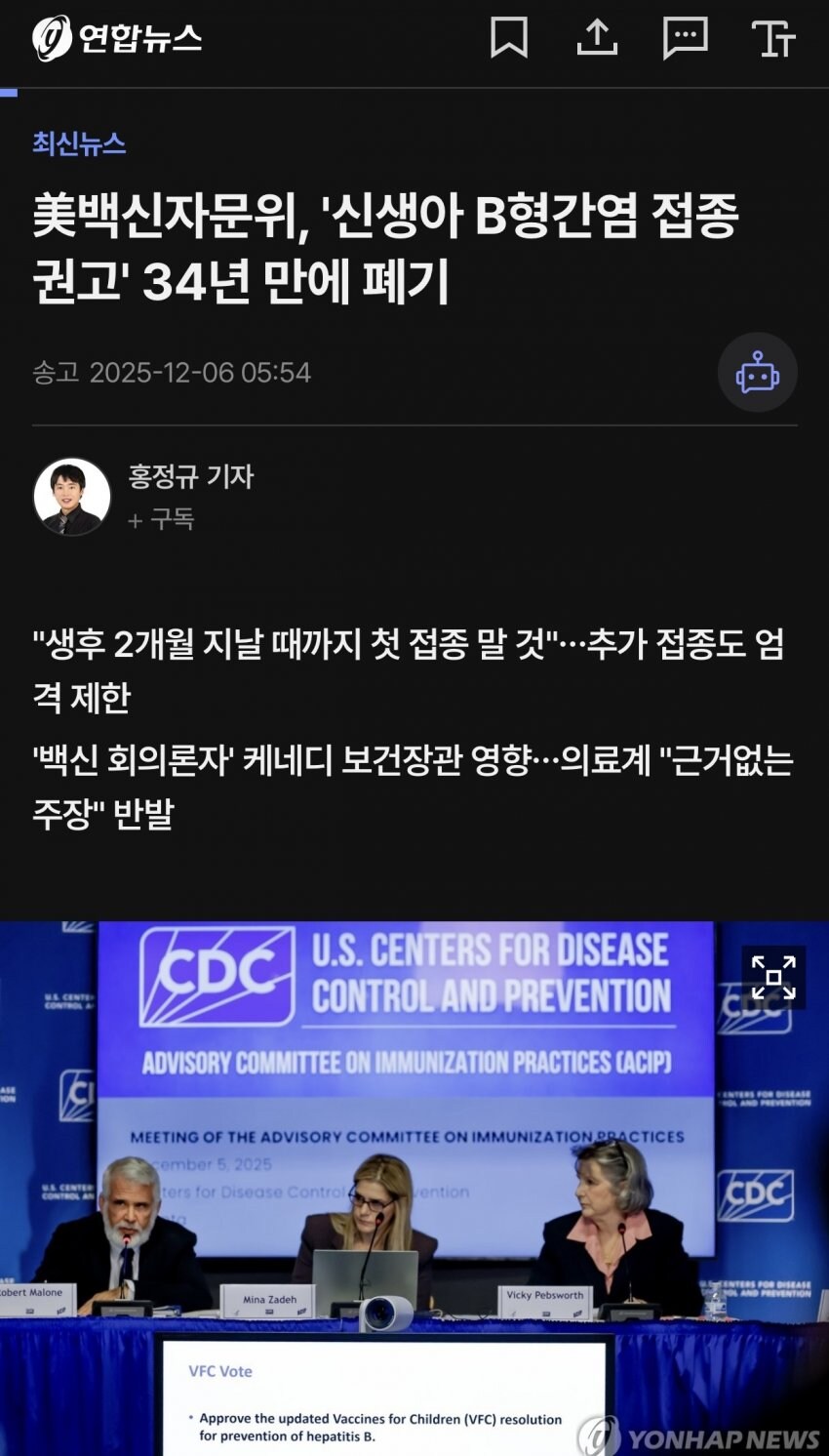The image size is (829, 1456).
Task: Select the subheading about 생후 2개월 접종
Action: (x=410, y=668)
